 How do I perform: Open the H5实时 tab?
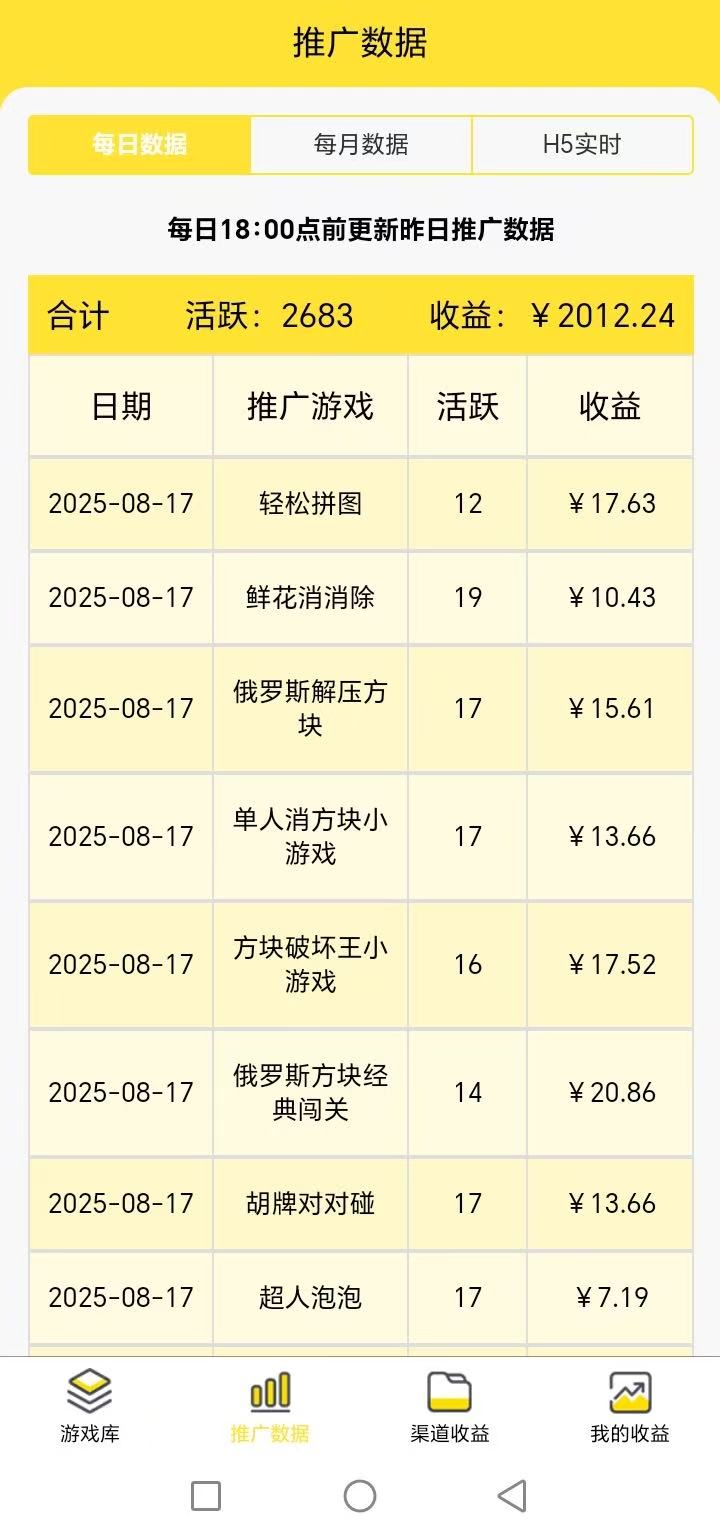pyautogui.click(x=582, y=144)
